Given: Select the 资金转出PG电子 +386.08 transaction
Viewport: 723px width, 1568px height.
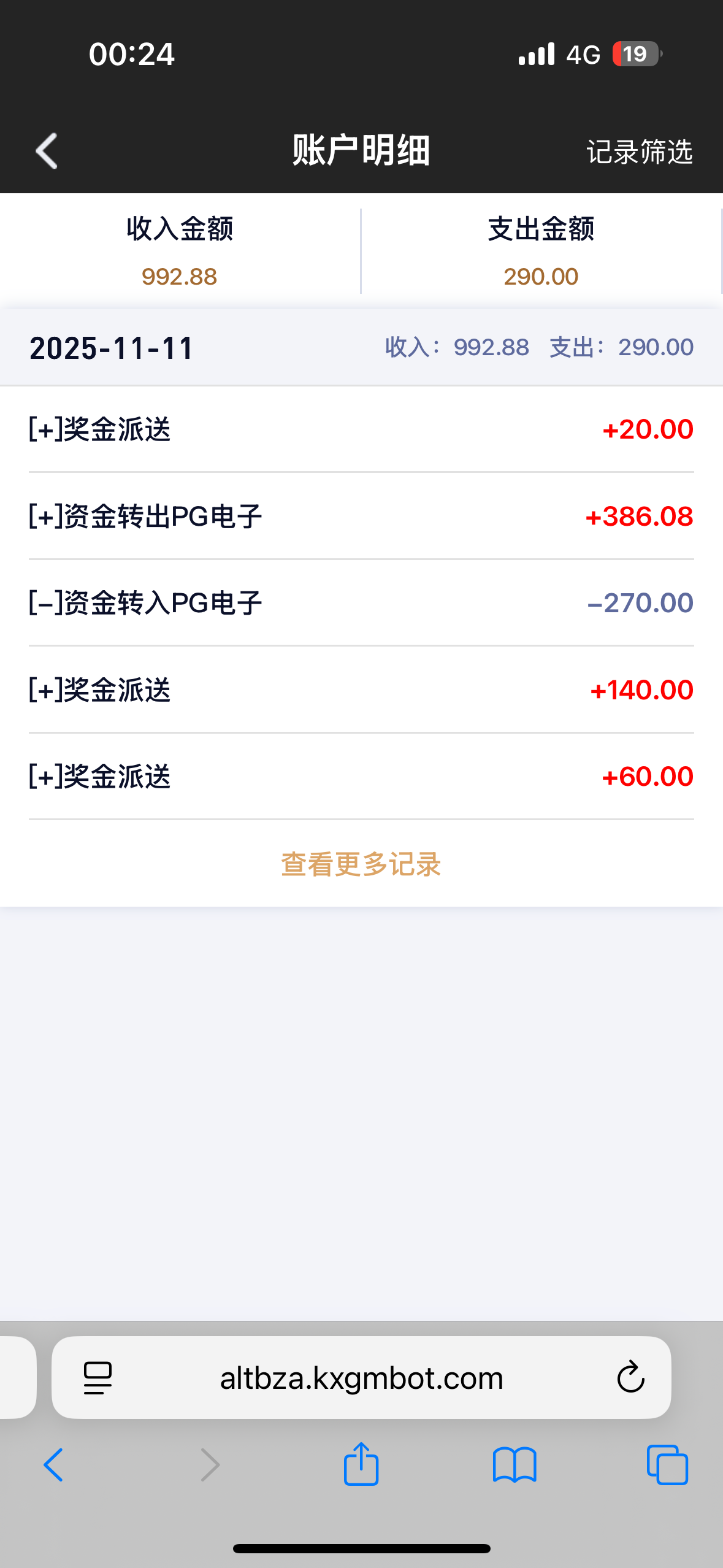Looking at the screenshot, I should (361, 516).
